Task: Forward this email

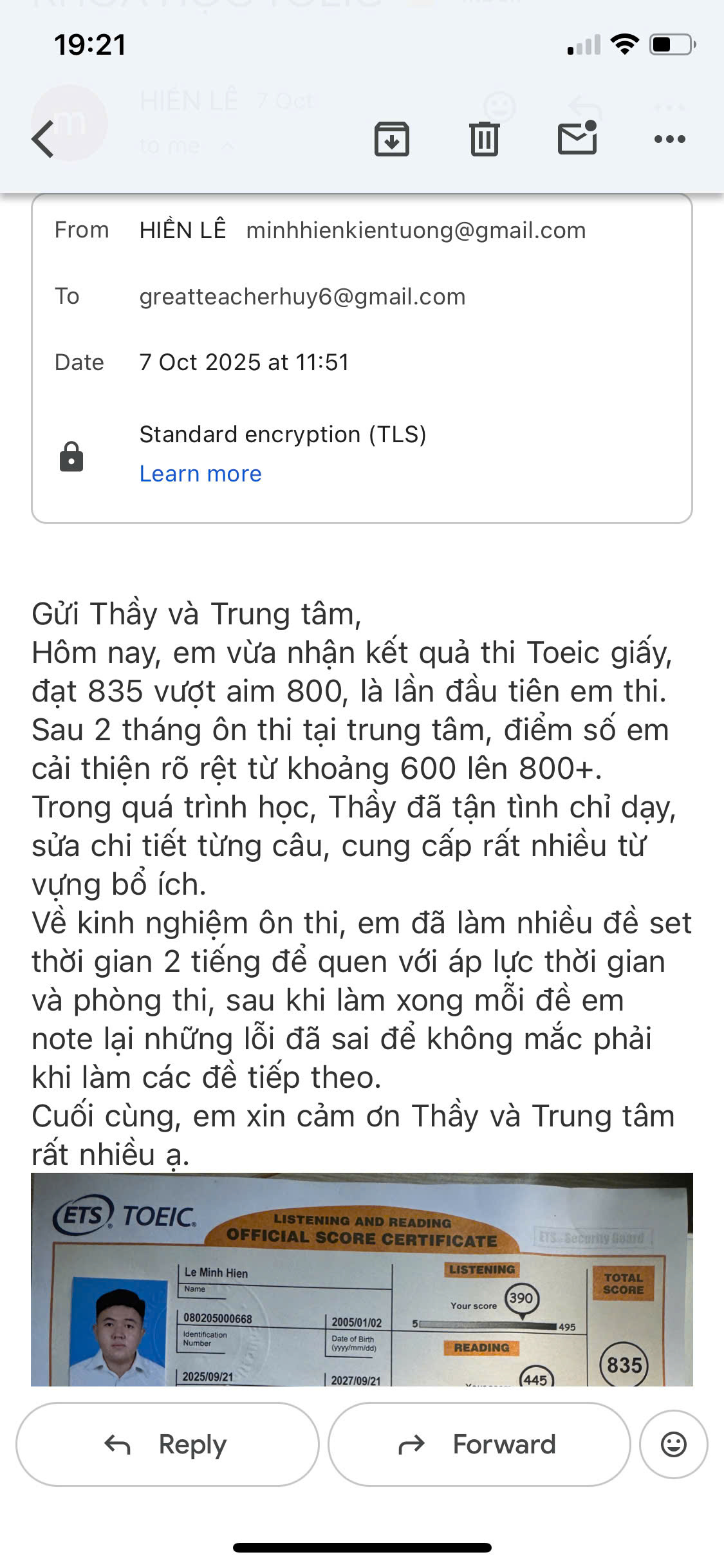Action: coord(479,1444)
